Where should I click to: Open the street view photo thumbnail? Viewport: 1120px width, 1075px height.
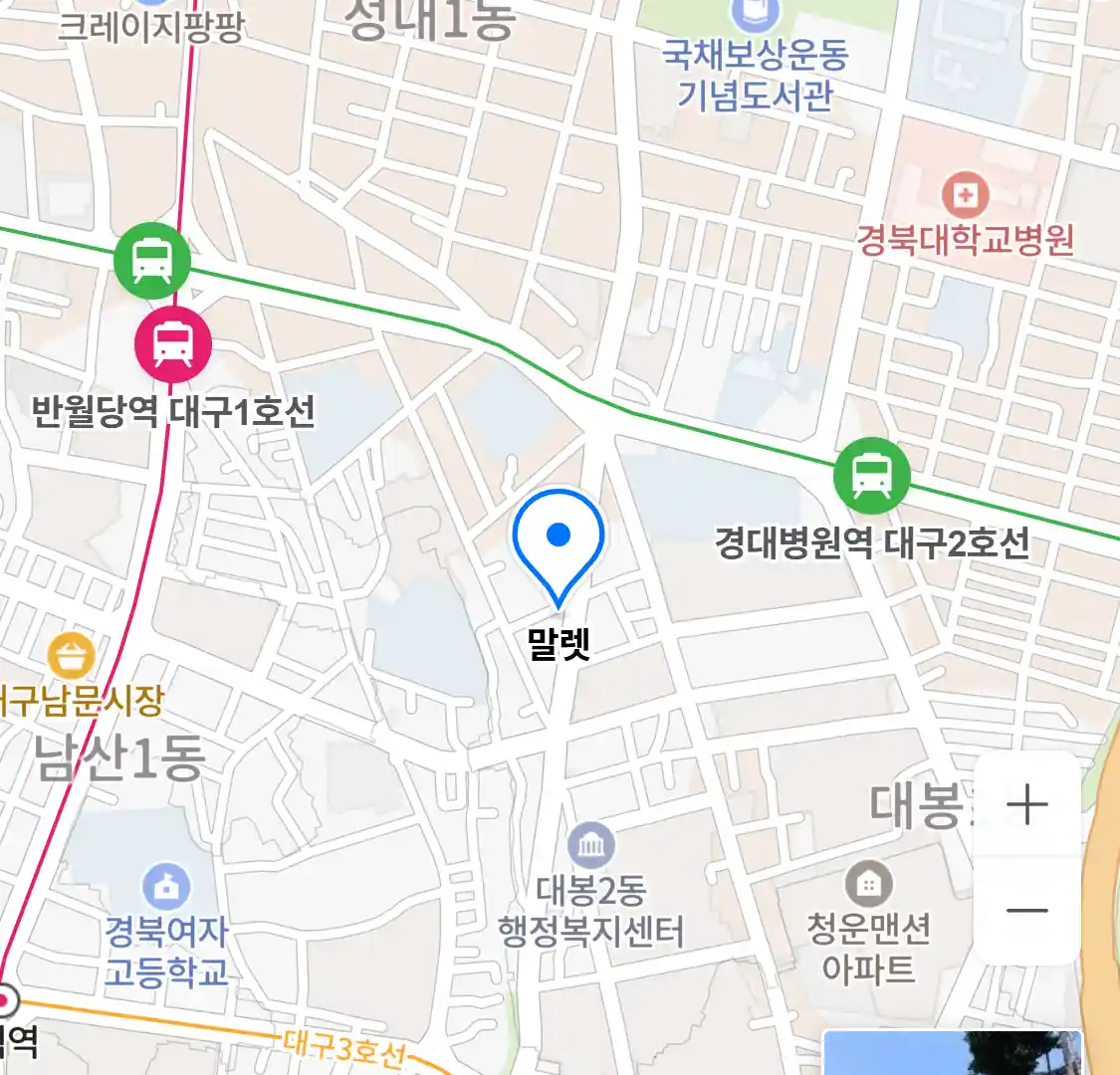tap(952, 1053)
